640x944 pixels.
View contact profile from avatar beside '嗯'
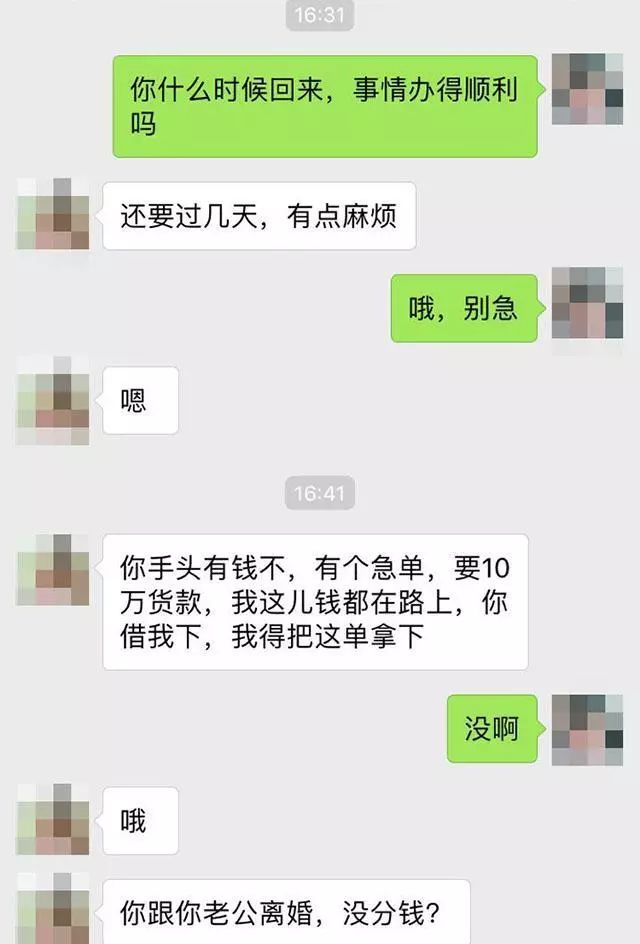click(53, 400)
